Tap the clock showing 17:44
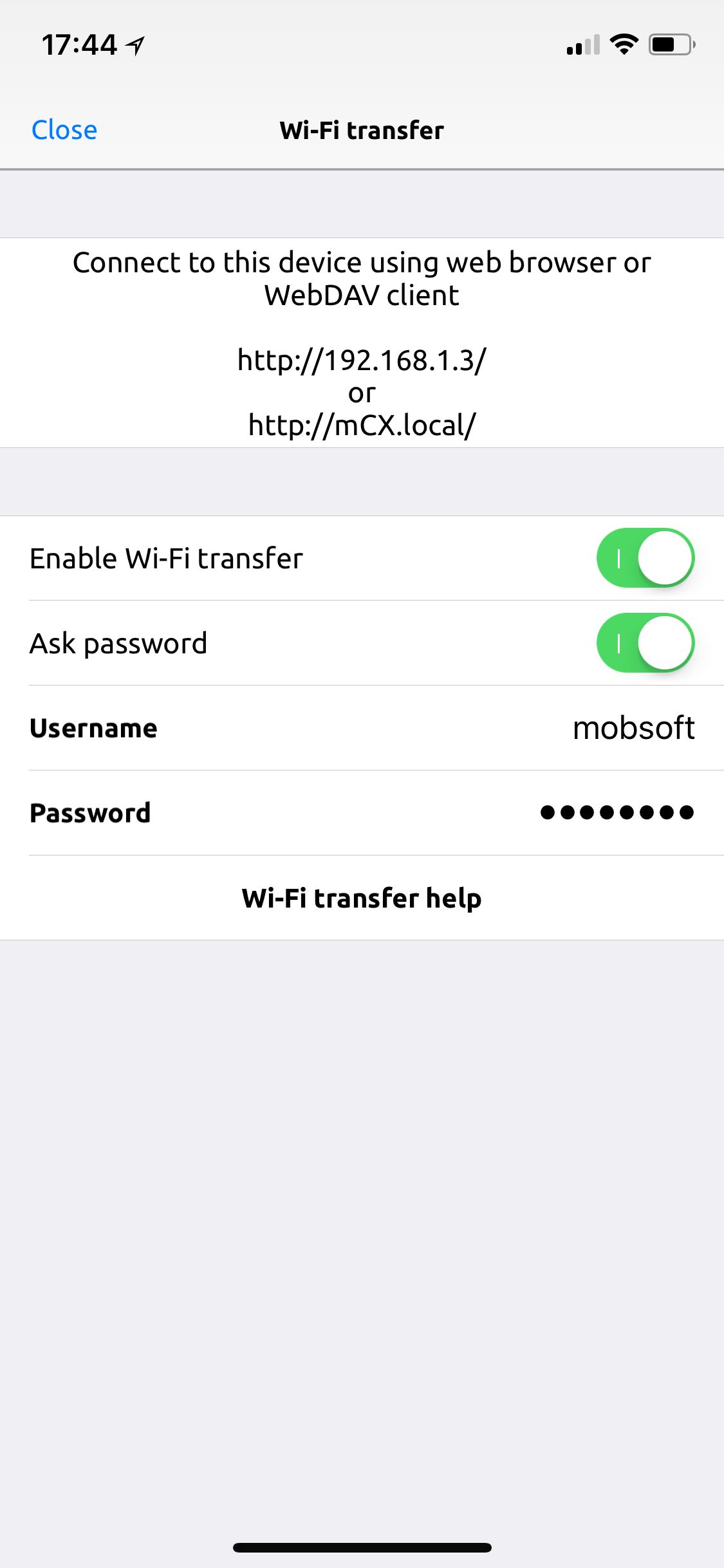 click(80, 44)
